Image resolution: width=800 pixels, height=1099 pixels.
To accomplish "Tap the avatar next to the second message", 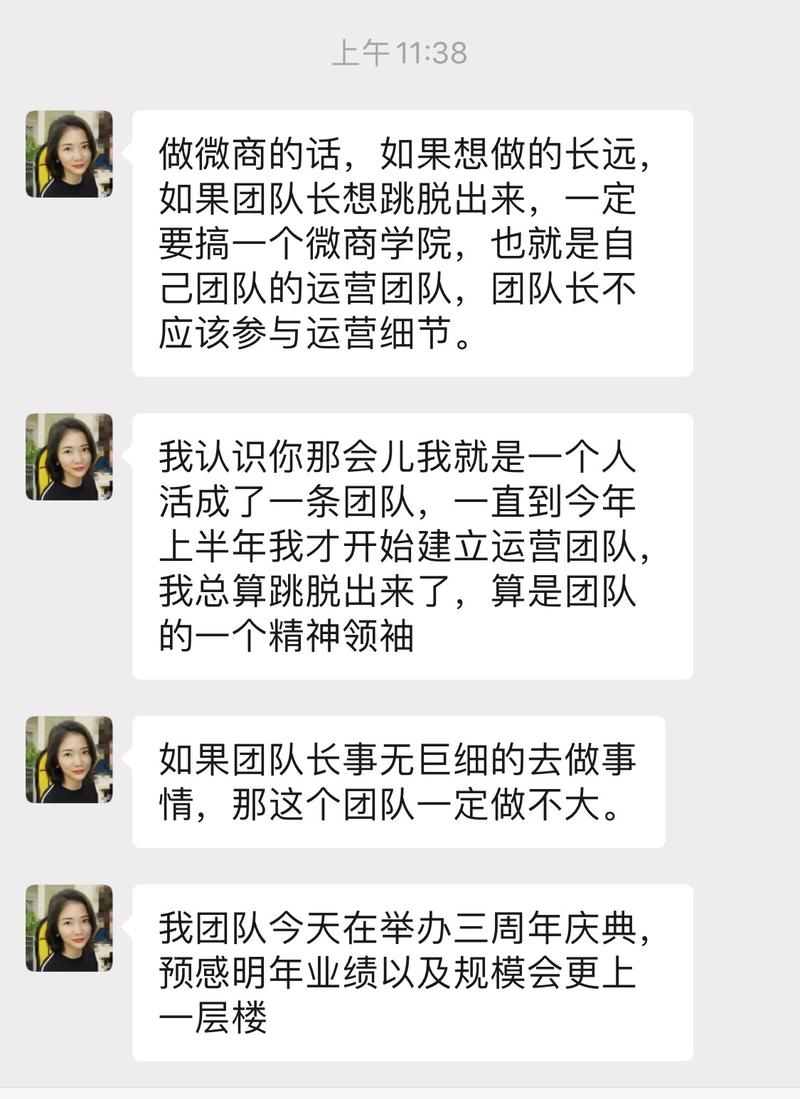I will pyautogui.click(x=68, y=457).
